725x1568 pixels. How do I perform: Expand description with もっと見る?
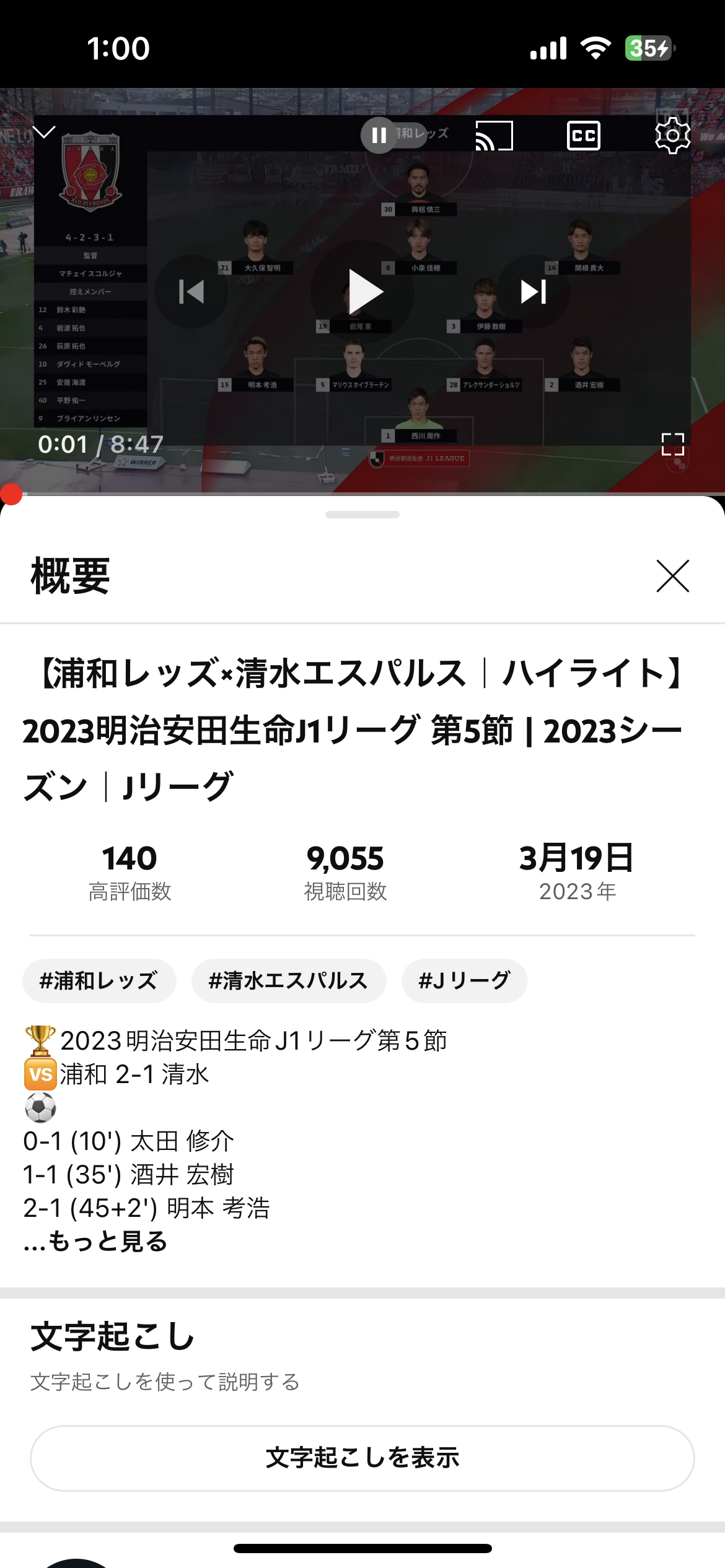[97, 1241]
